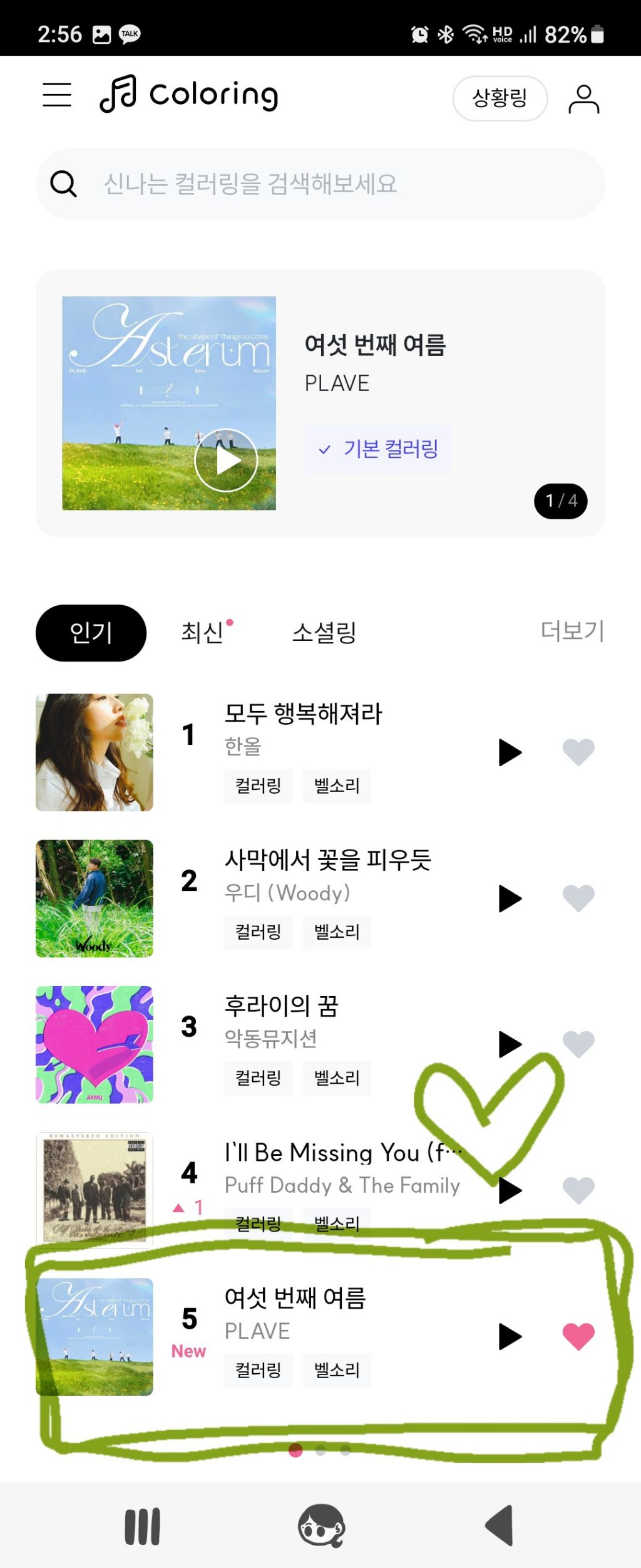Switch to the 소셜링 tab

point(324,632)
